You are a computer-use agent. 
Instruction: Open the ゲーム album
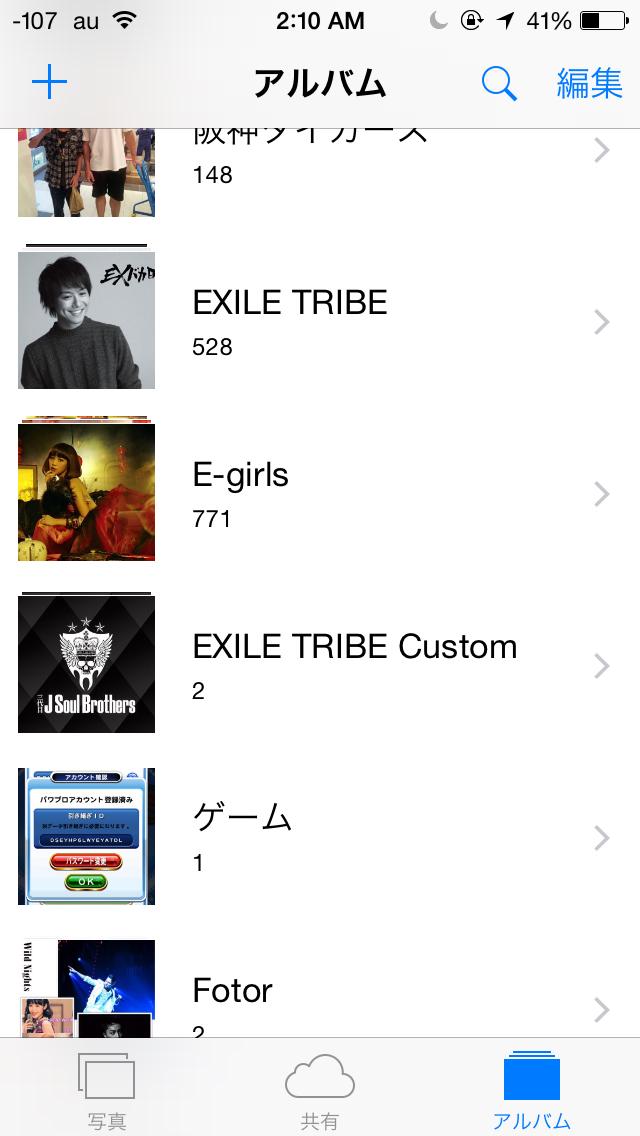(320, 837)
